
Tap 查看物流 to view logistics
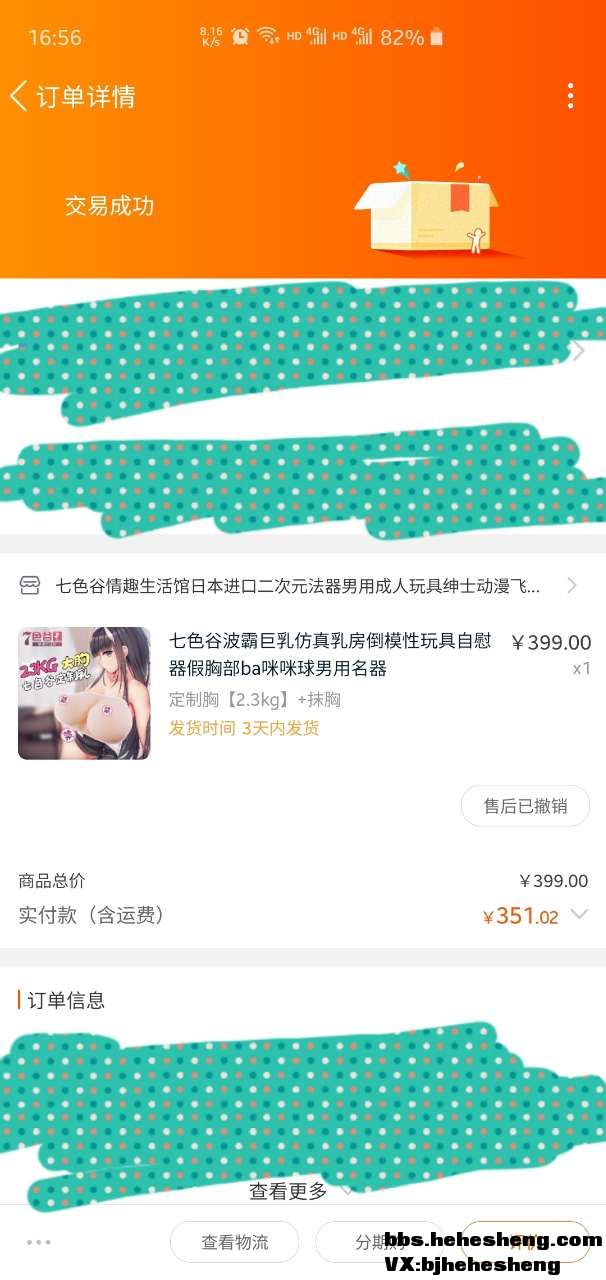[235, 1242]
